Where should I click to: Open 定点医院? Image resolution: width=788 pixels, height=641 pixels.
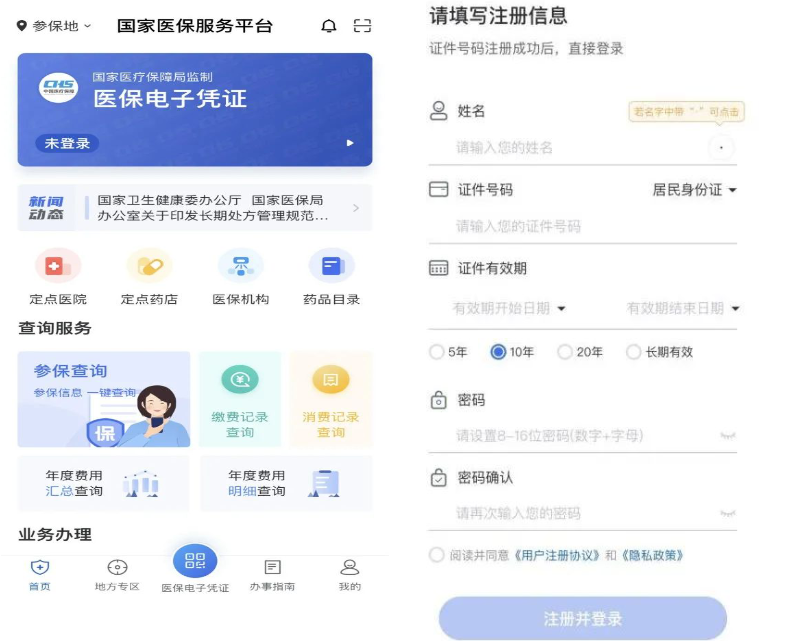58,277
